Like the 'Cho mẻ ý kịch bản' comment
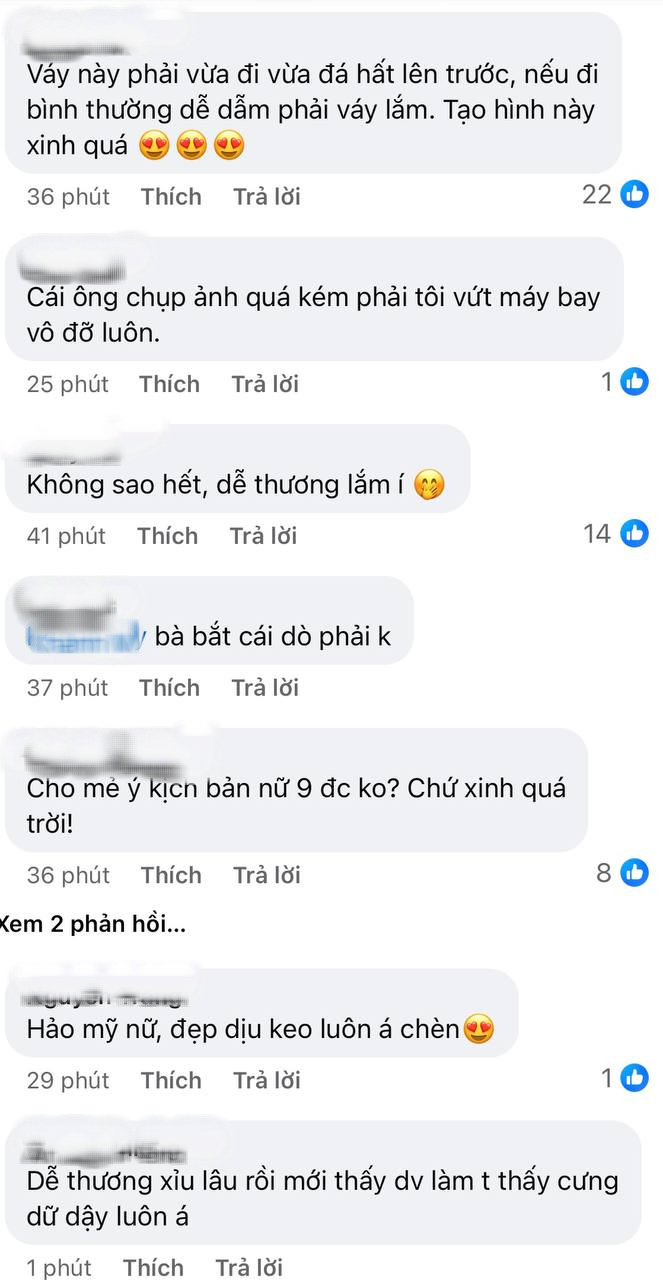Screen dimensions: 663x1280 [171, 874]
